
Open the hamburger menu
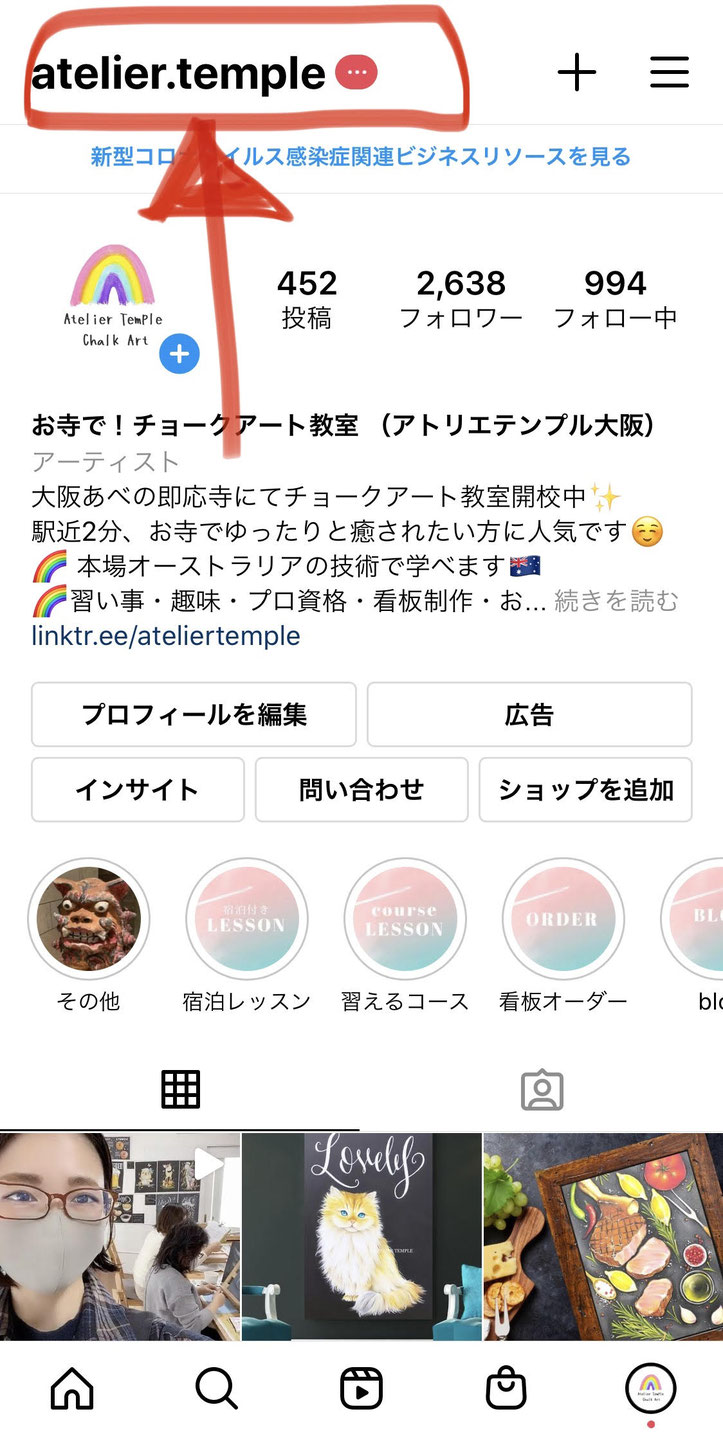(669, 72)
